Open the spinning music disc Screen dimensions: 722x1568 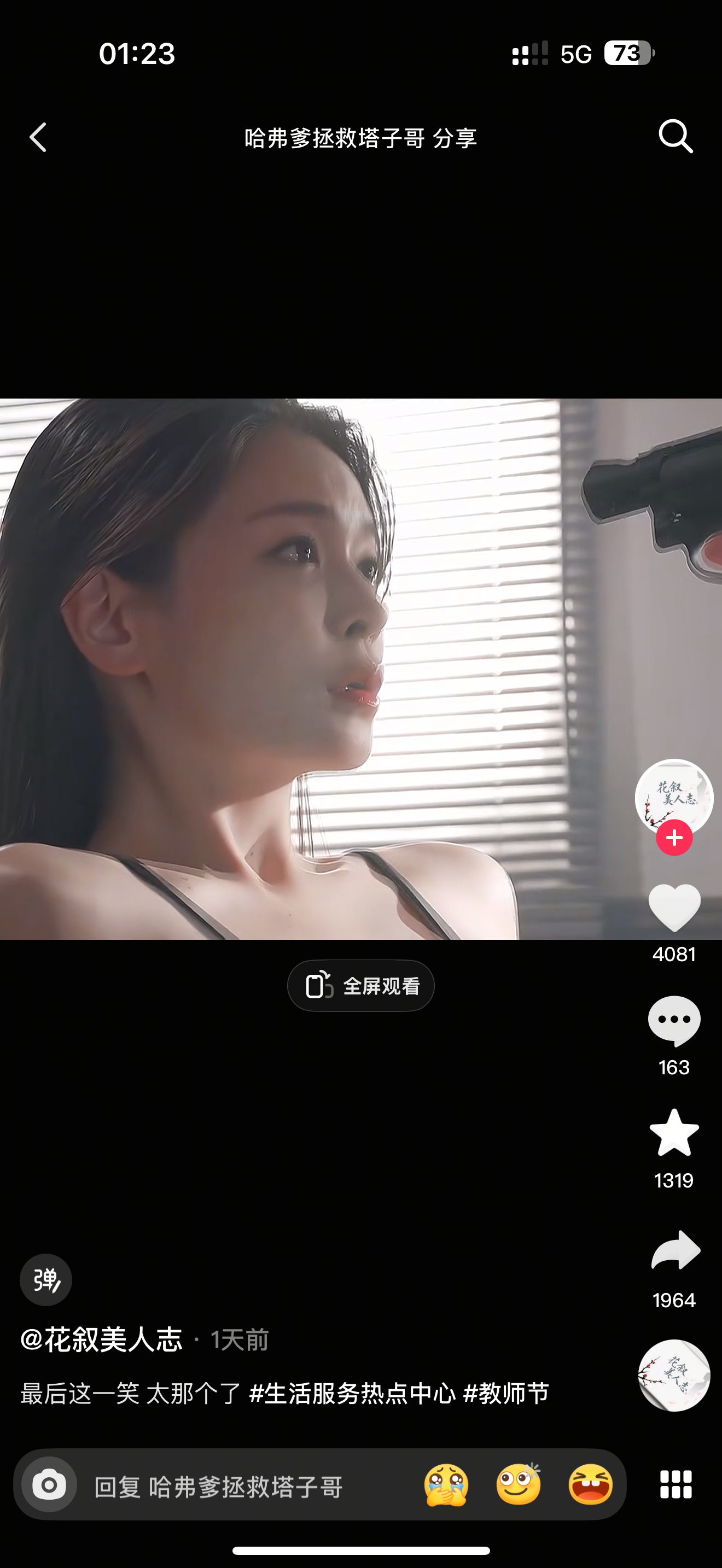tap(674, 1375)
